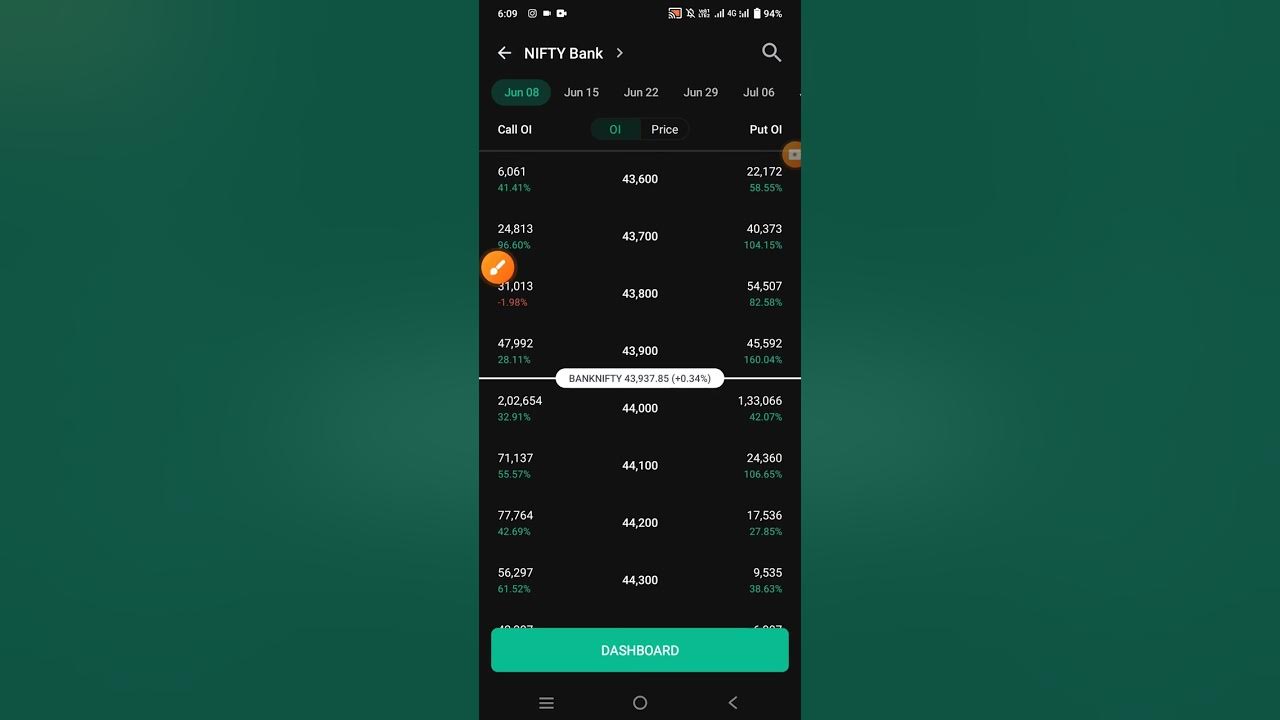Select the OI view toggle

pyautogui.click(x=615, y=129)
